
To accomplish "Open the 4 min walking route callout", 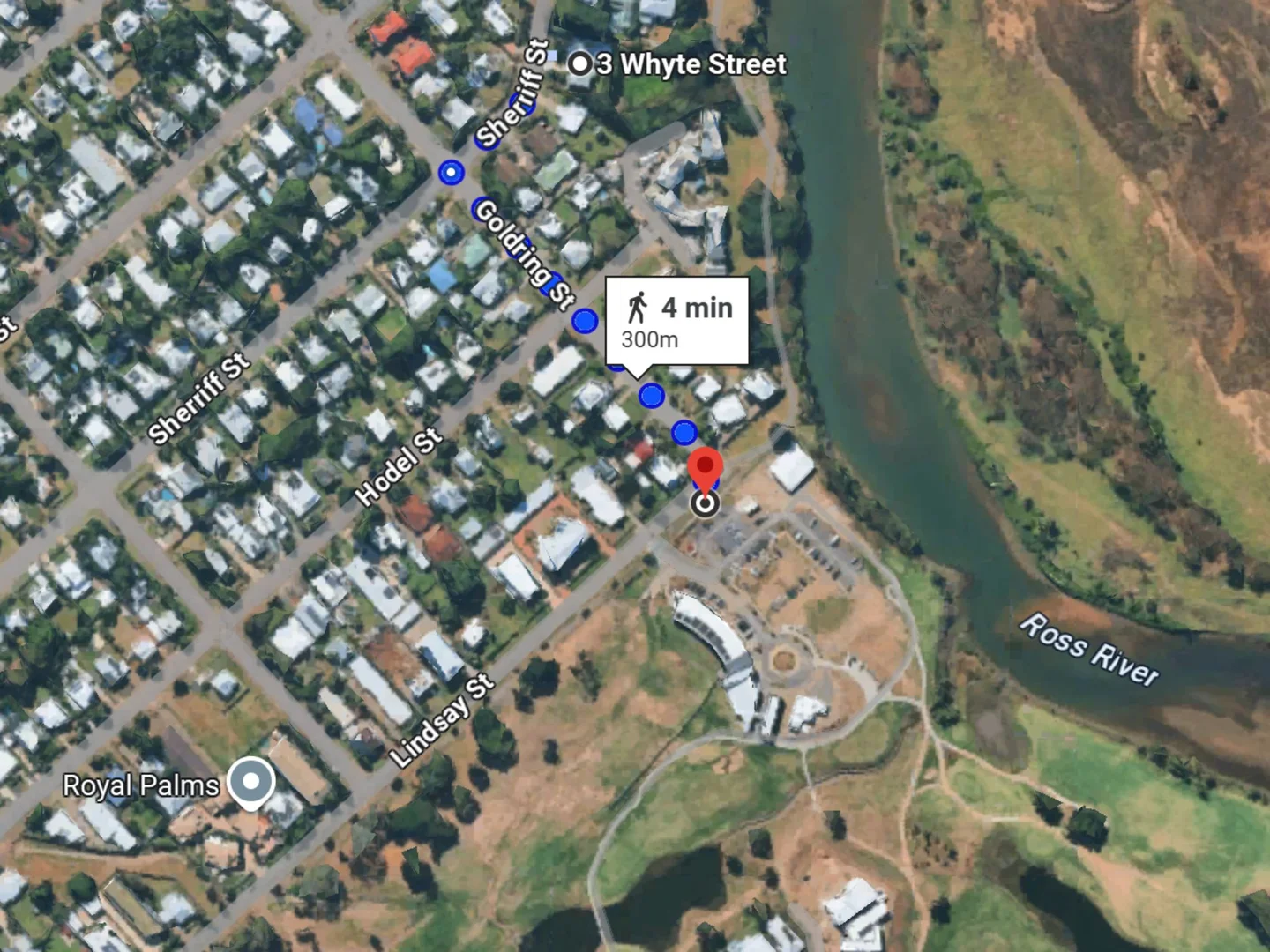I will point(676,321).
